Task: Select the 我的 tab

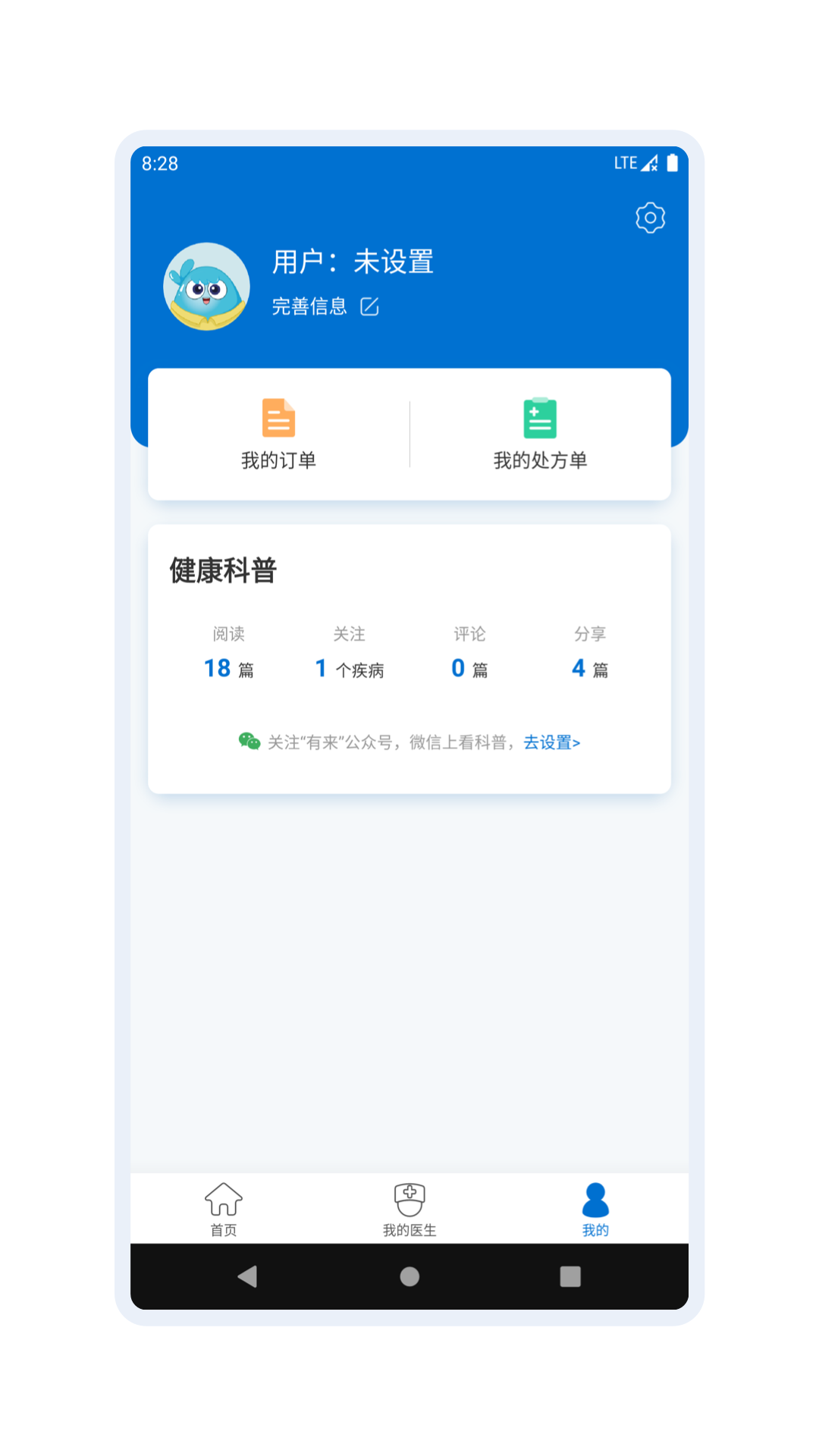Action: (x=595, y=1209)
